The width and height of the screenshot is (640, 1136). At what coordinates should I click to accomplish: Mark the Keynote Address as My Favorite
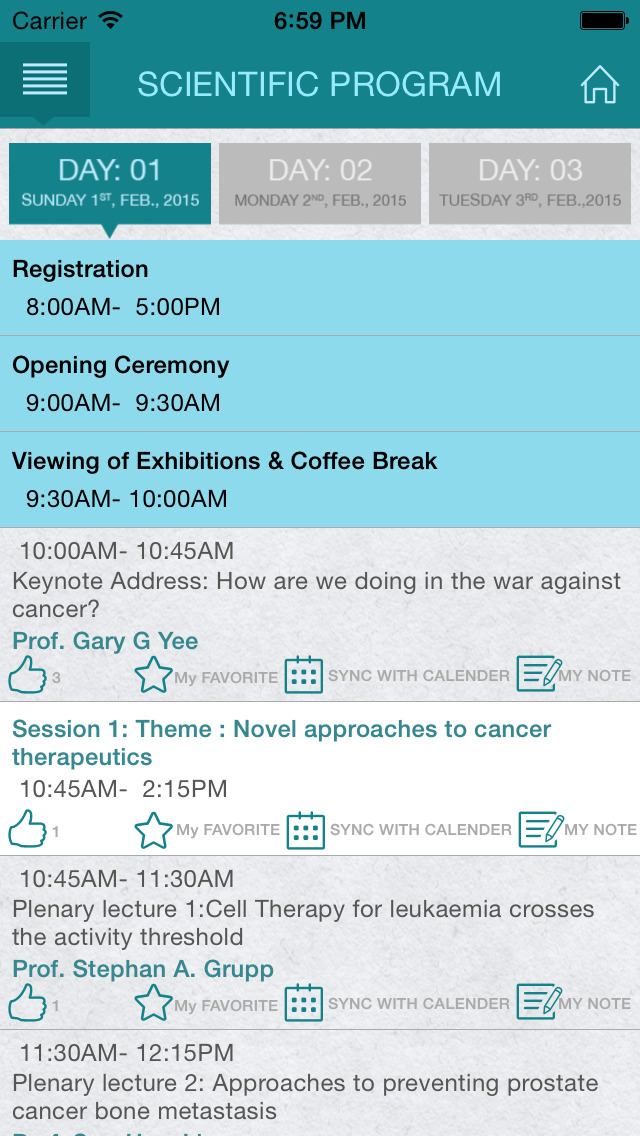[x=154, y=675]
